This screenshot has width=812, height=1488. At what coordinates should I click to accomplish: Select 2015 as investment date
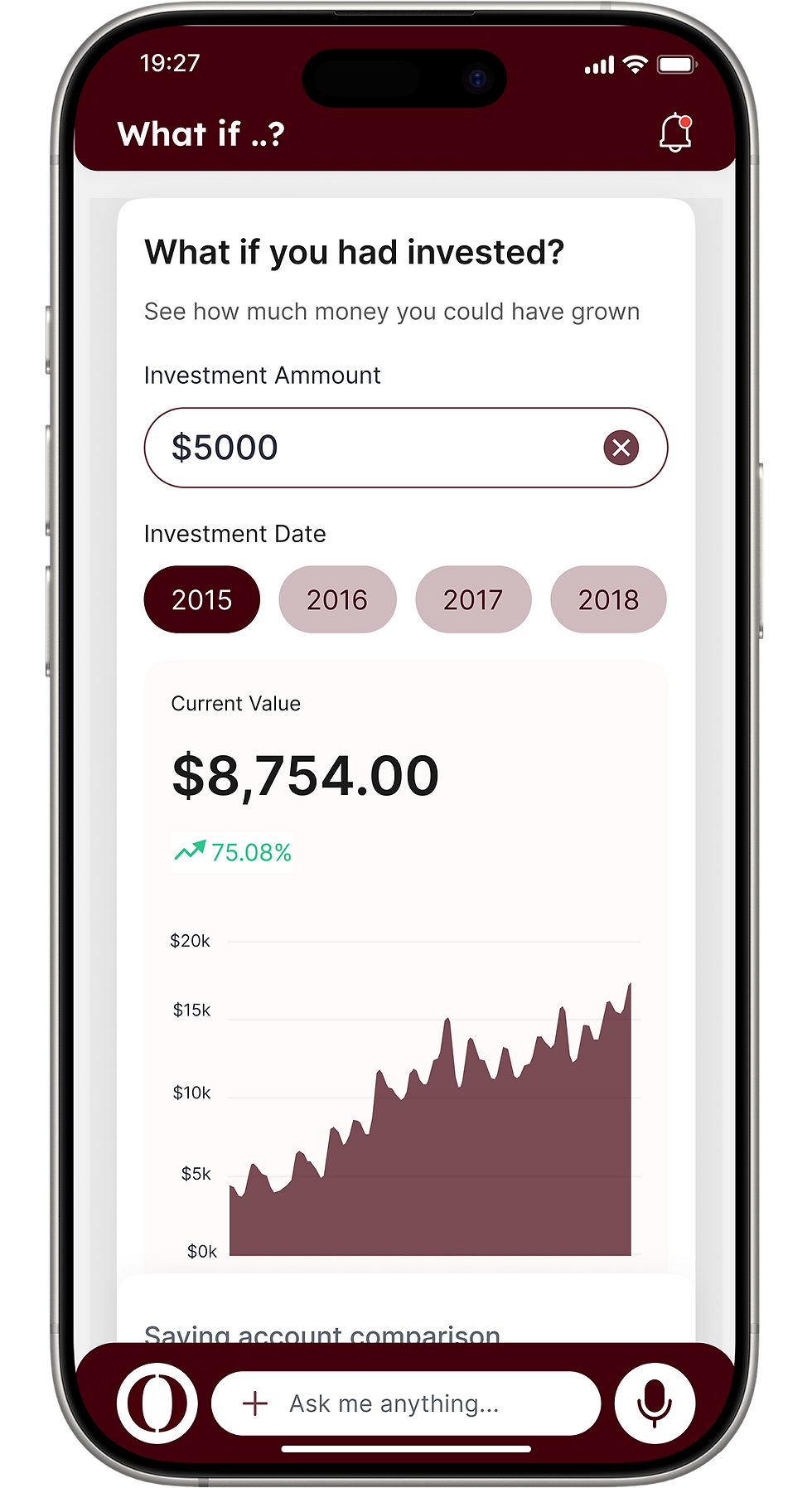coord(201,599)
